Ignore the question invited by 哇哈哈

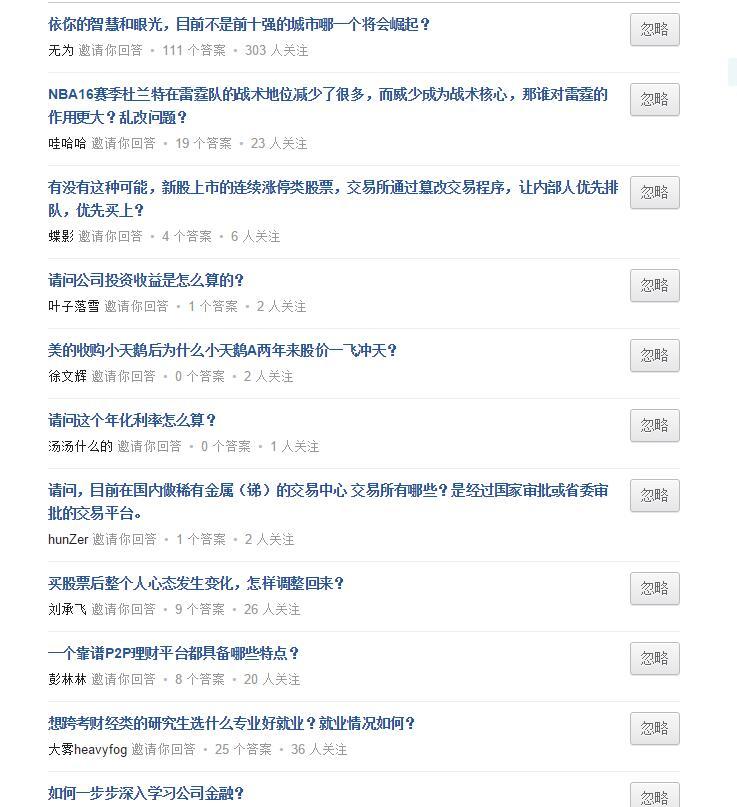point(654,100)
